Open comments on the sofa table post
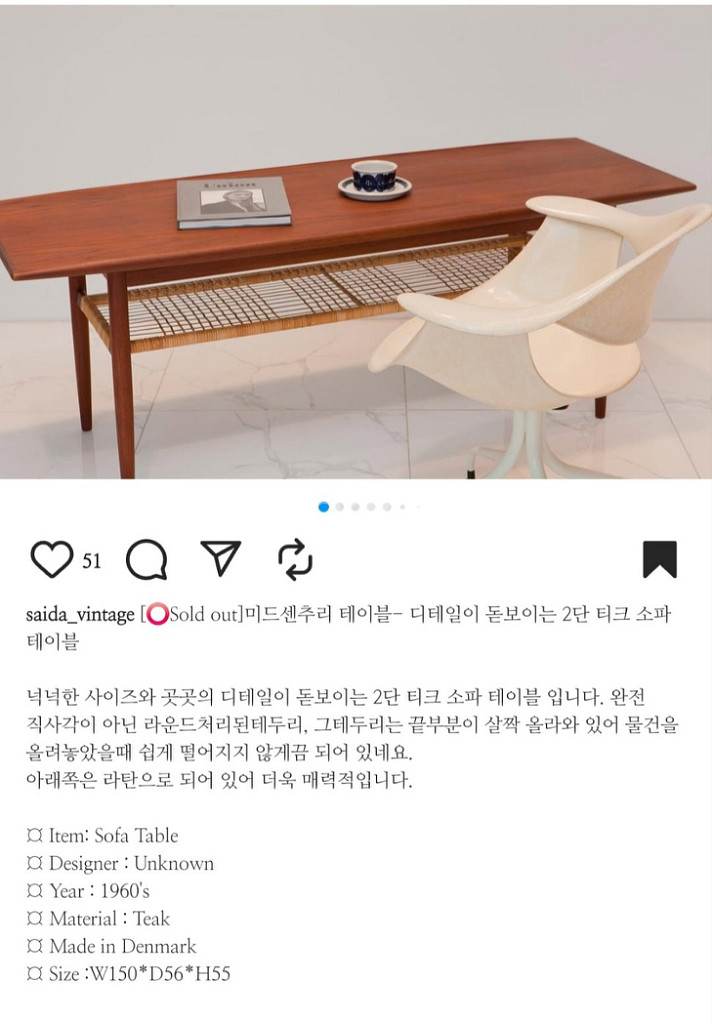The image size is (712, 1024). (146, 560)
